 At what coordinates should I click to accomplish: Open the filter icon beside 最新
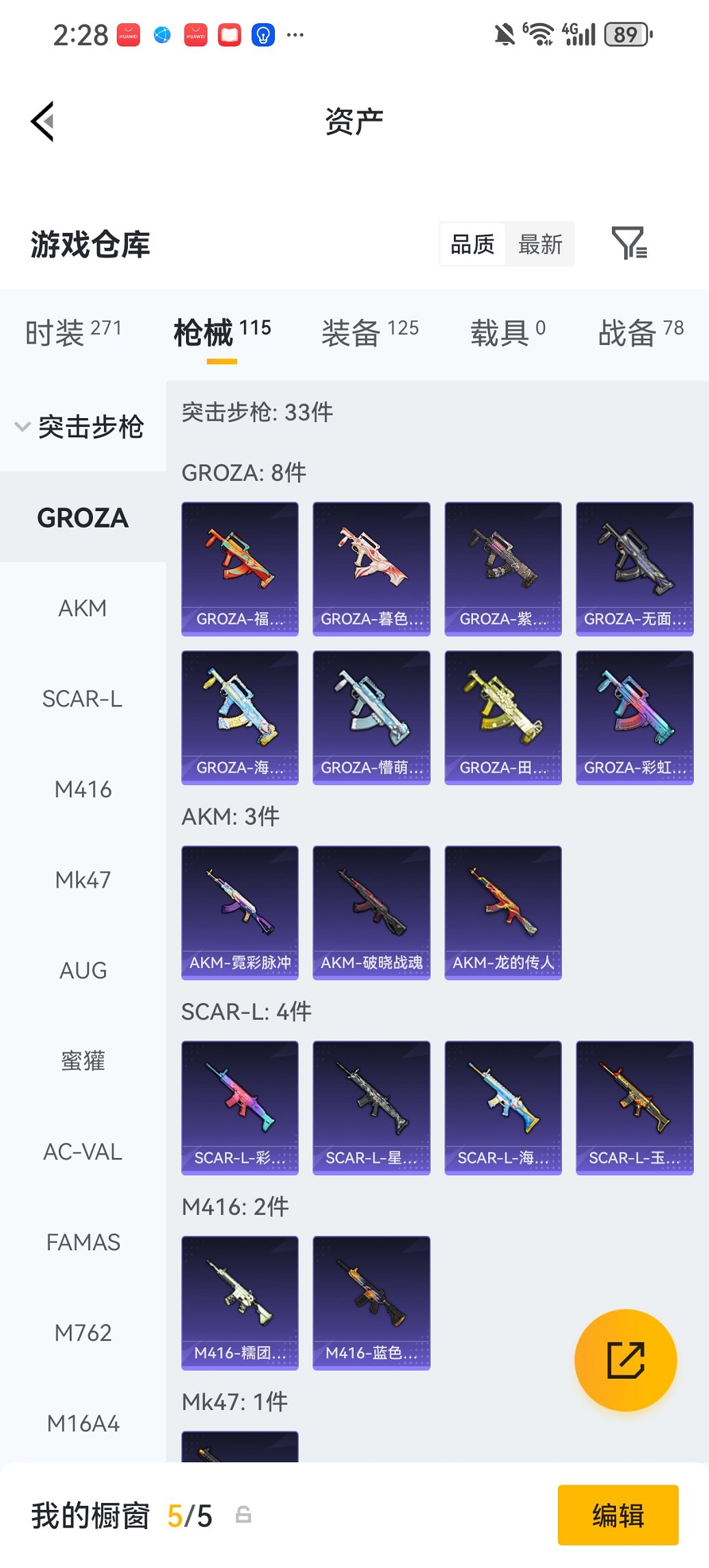click(628, 243)
